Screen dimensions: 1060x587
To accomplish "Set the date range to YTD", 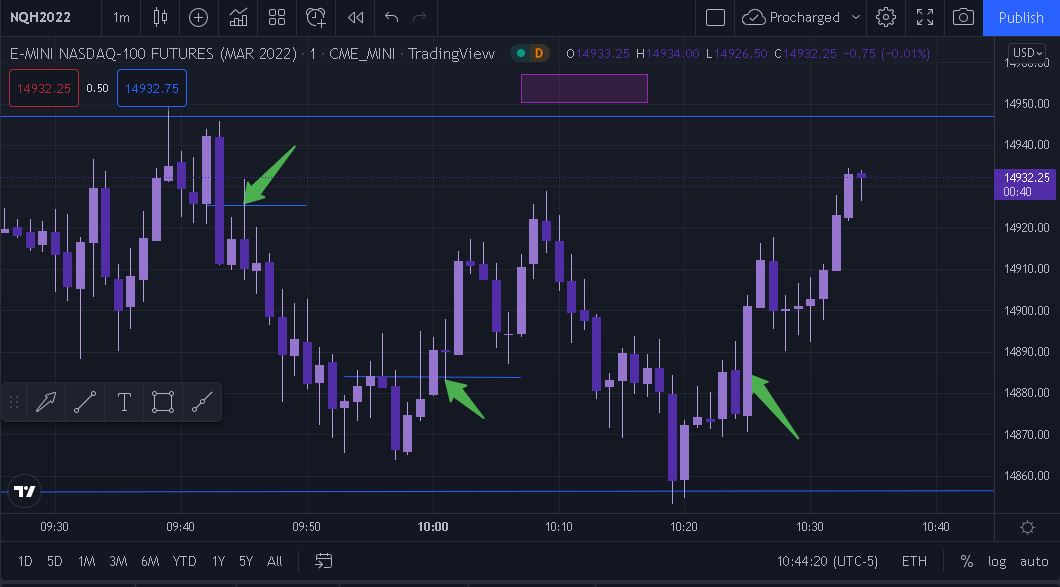I will coord(184,561).
